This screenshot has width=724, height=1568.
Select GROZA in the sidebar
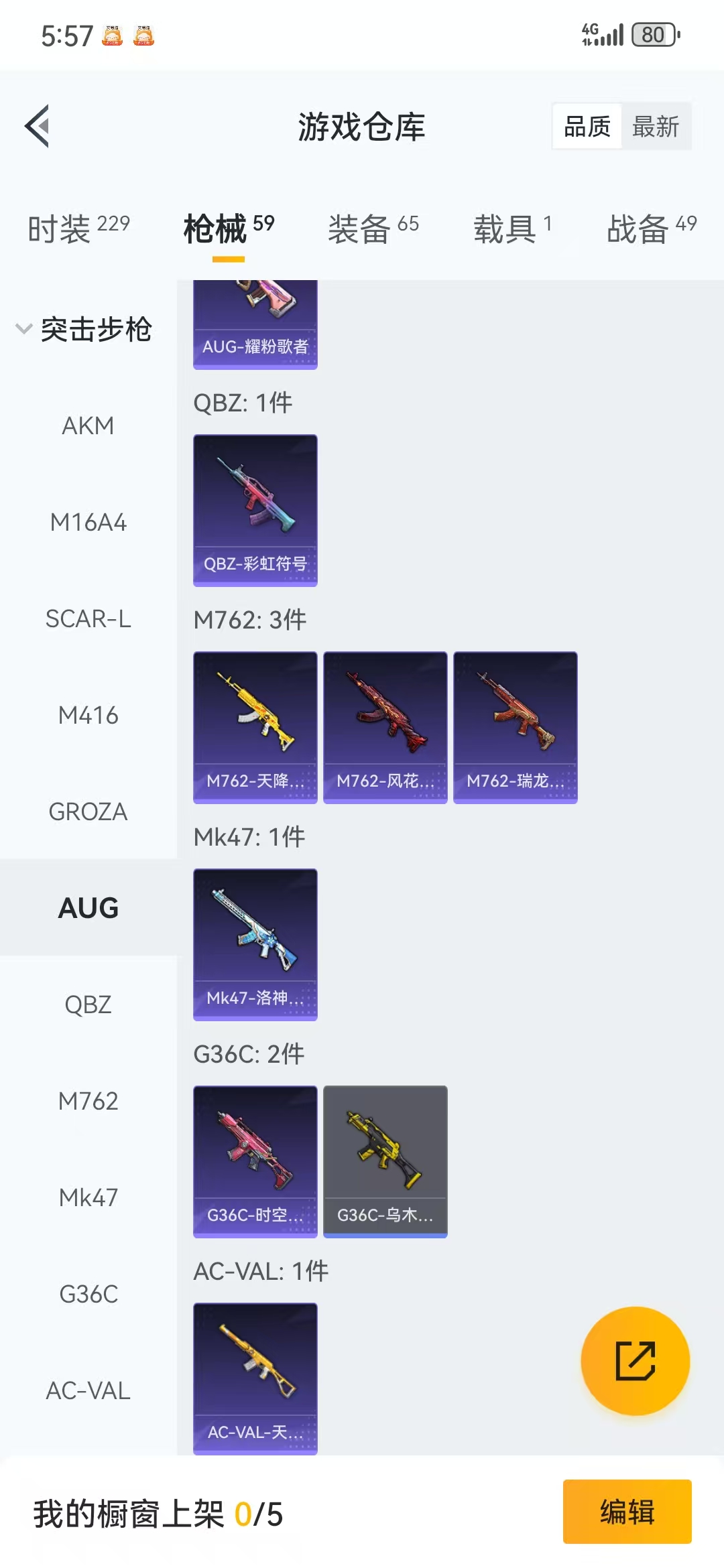point(88,812)
